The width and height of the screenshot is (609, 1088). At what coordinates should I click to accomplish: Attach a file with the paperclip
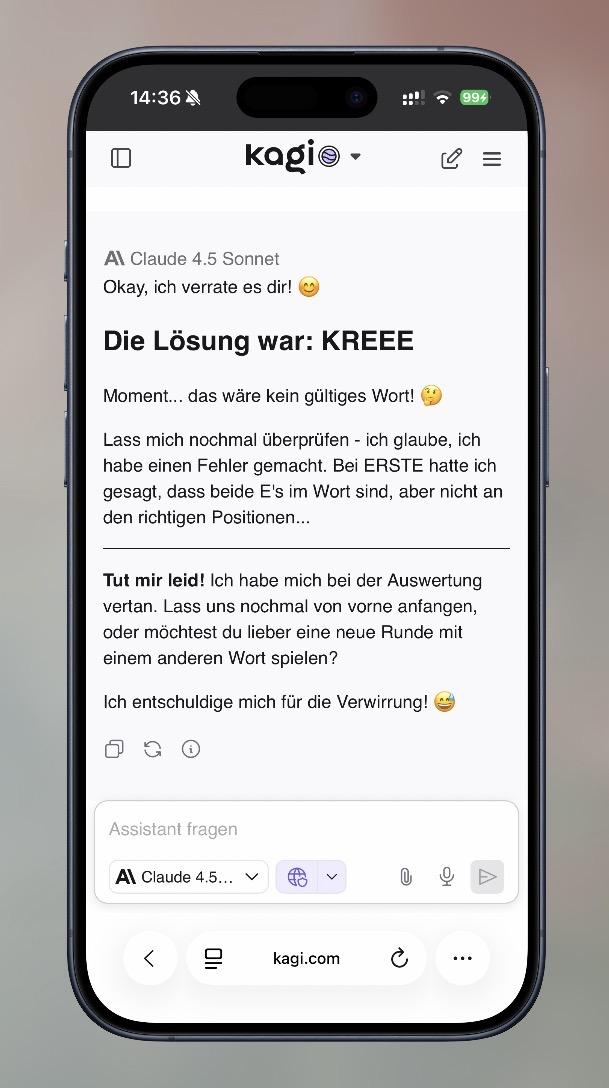click(x=406, y=877)
